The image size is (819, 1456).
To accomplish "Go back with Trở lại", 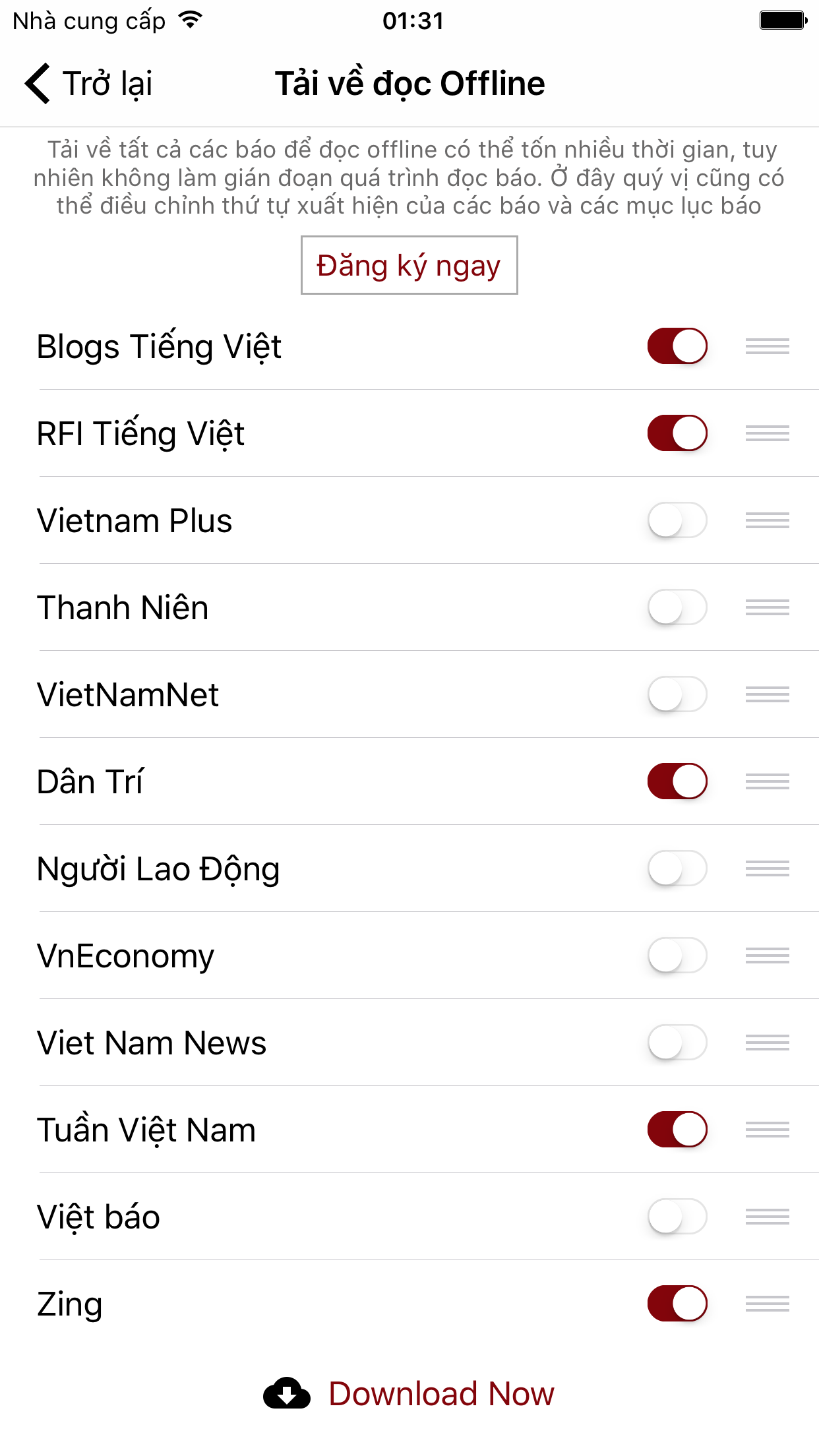I will tap(88, 84).
